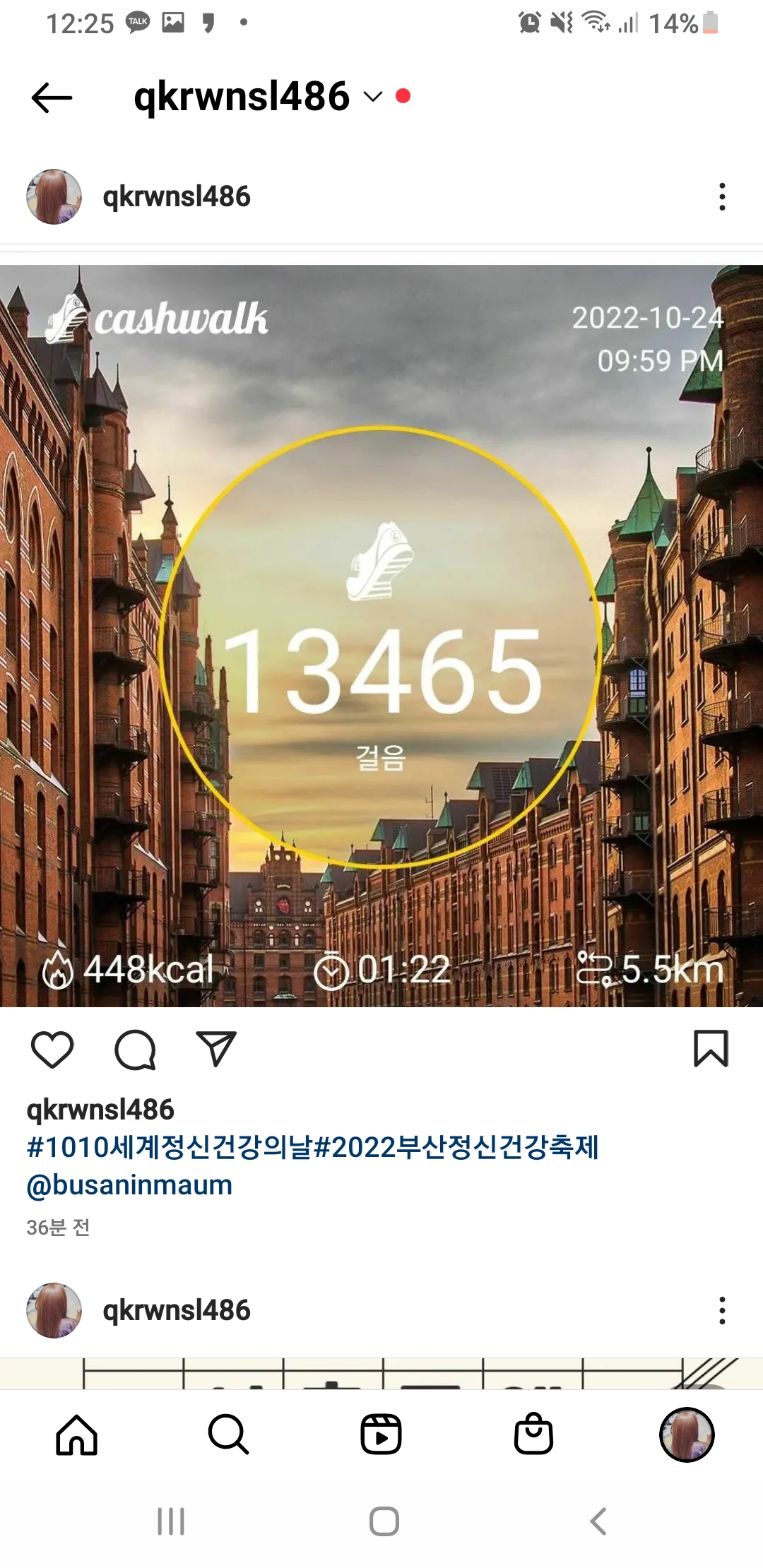Open overflow menu of the second post
763x1568 pixels.
(x=721, y=1311)
